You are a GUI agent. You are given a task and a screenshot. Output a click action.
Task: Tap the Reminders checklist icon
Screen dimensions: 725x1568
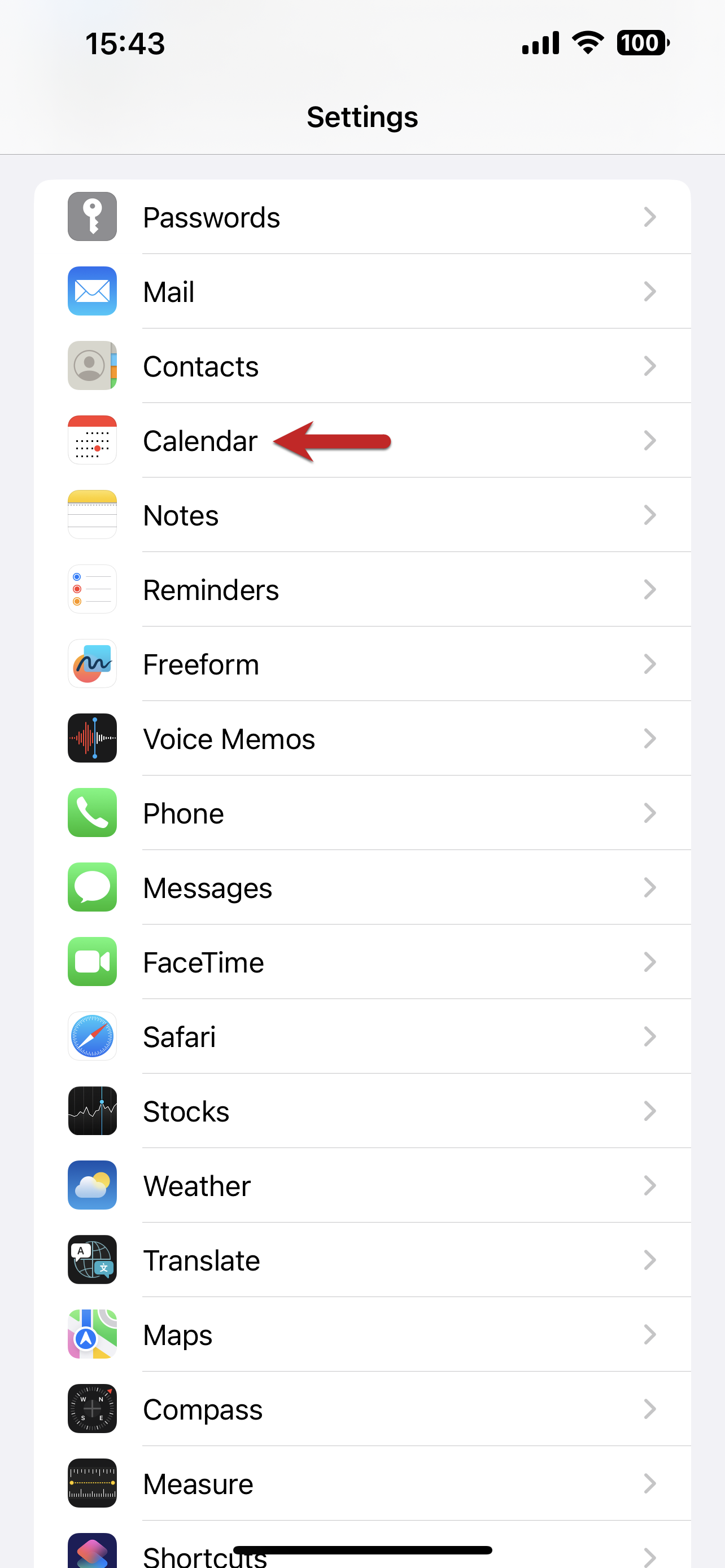pyautogui.click(x=92, y=589)
